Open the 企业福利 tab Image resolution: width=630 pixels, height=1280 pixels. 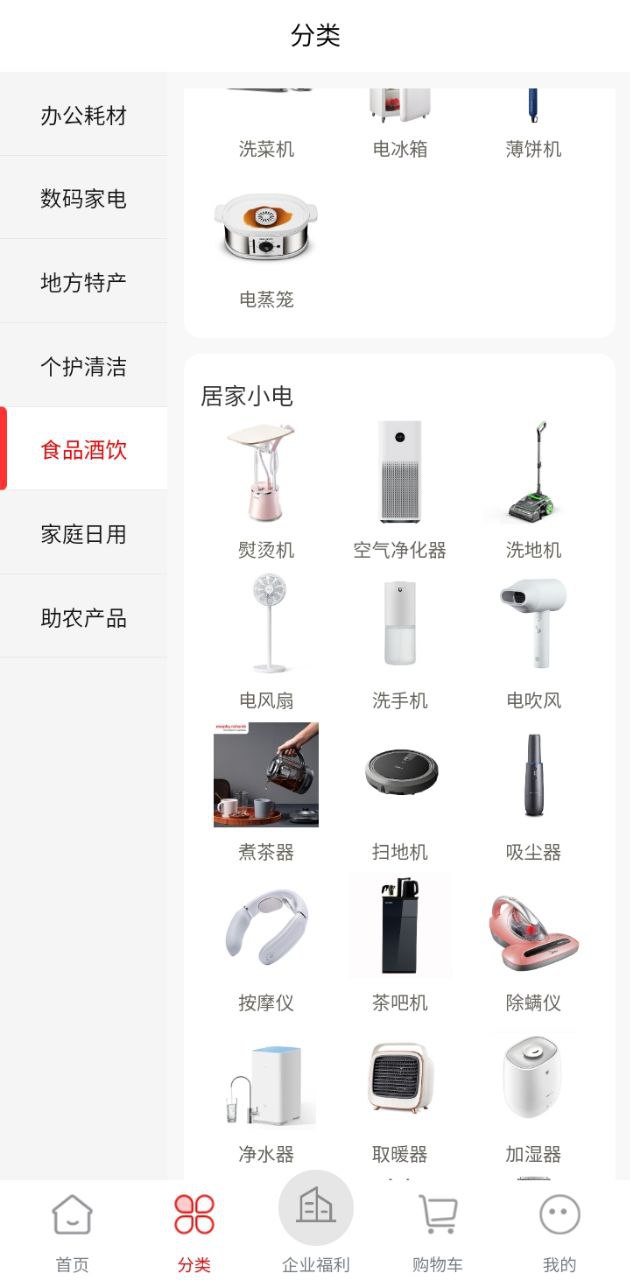point(315,1224)
